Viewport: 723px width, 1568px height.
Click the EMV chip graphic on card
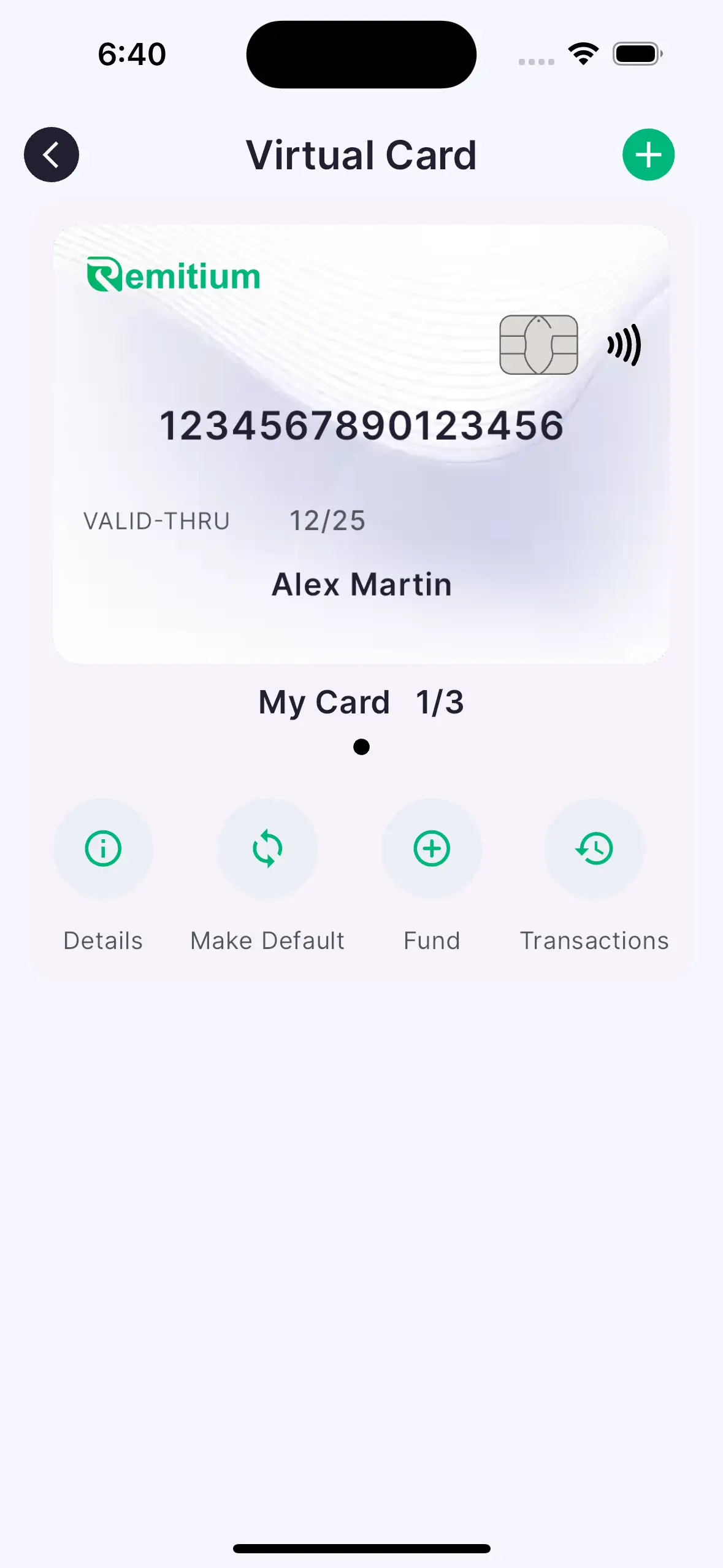click(538, 345)
